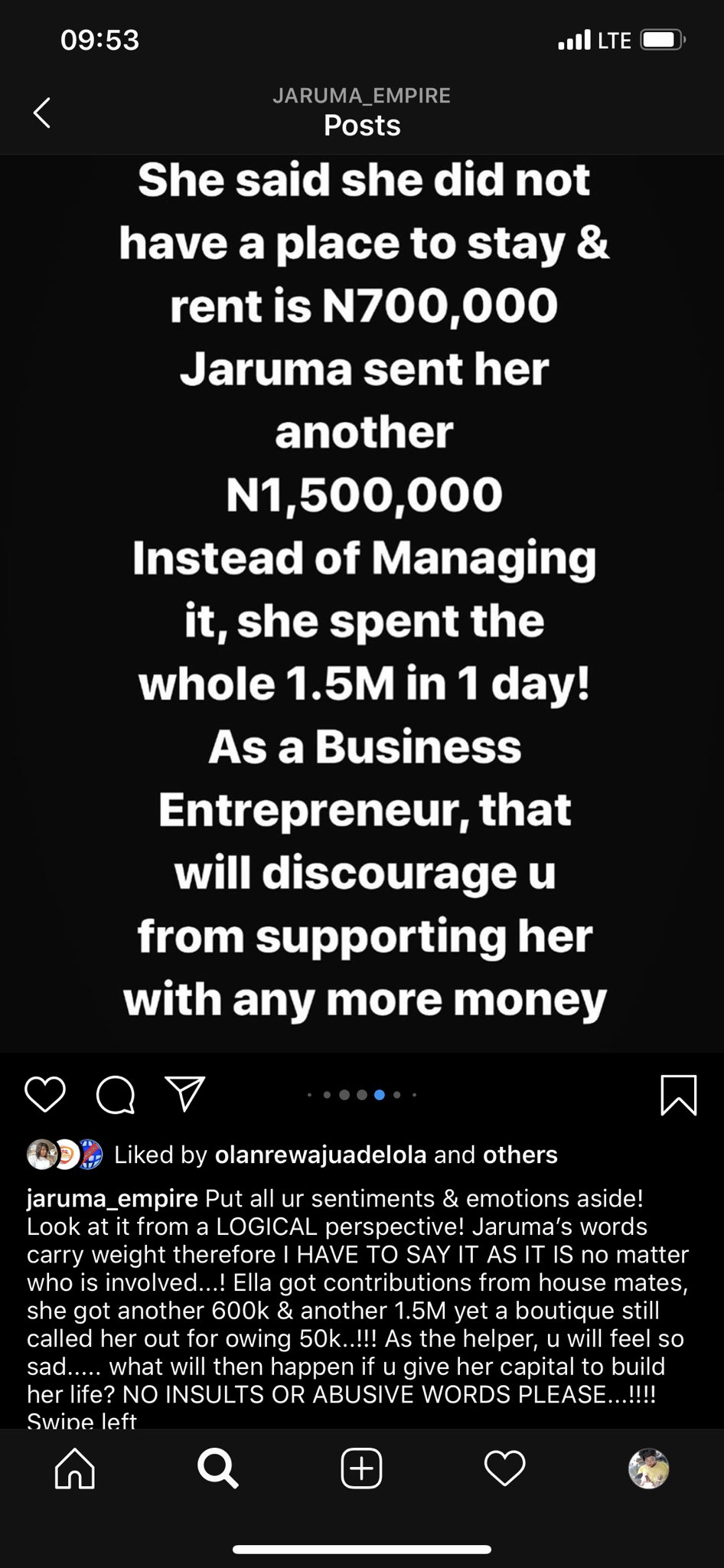Open the Activity heart tab
This screenshot has height=1568, width=724.
[x=505, y=1468]
